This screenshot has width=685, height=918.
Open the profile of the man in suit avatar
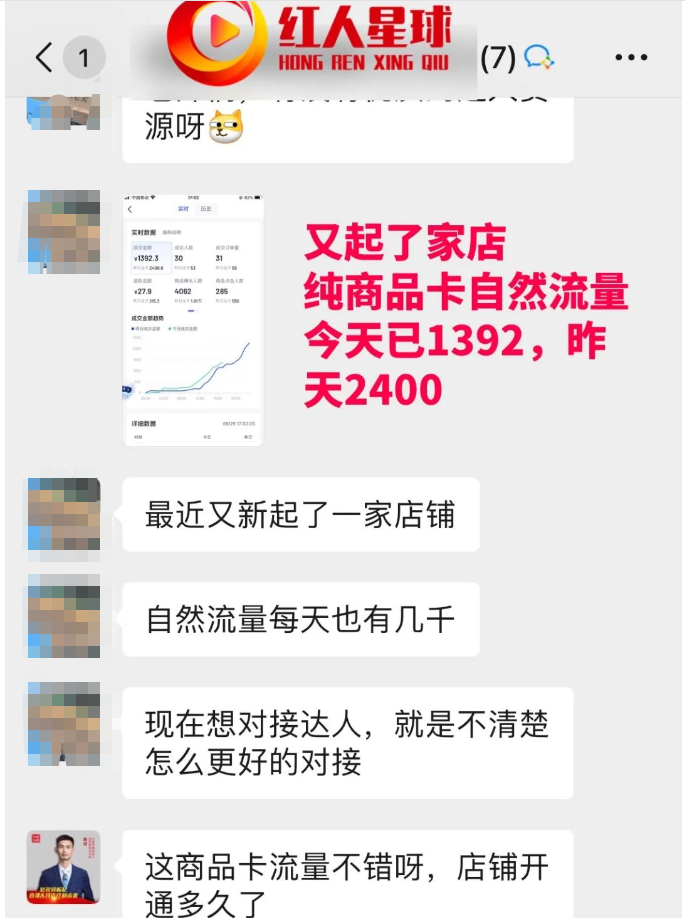(63, 866)
